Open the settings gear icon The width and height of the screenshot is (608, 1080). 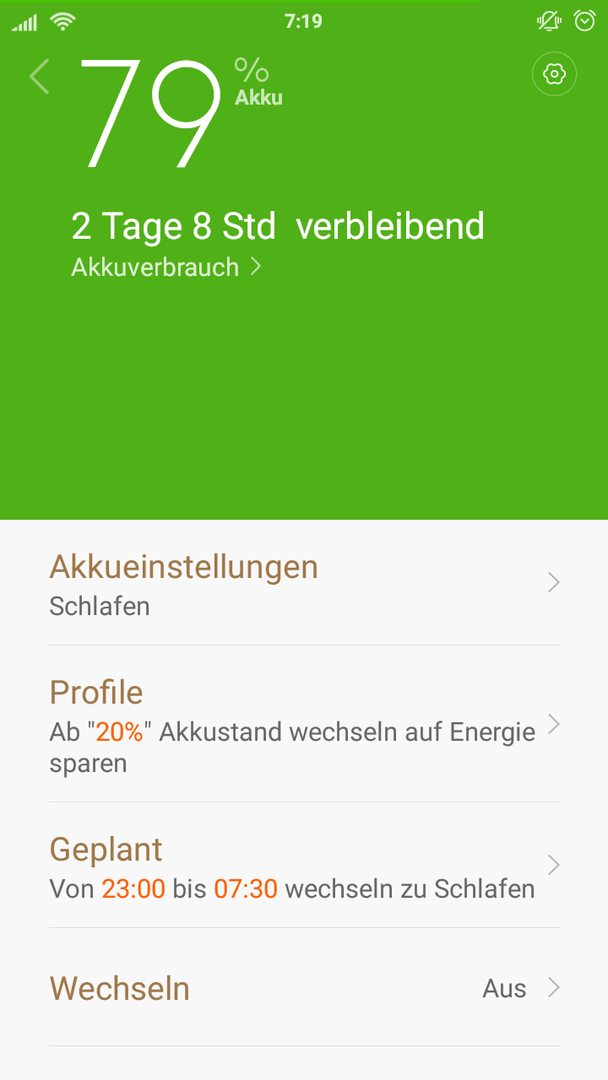pyautogui.click(x=554, y=74)
